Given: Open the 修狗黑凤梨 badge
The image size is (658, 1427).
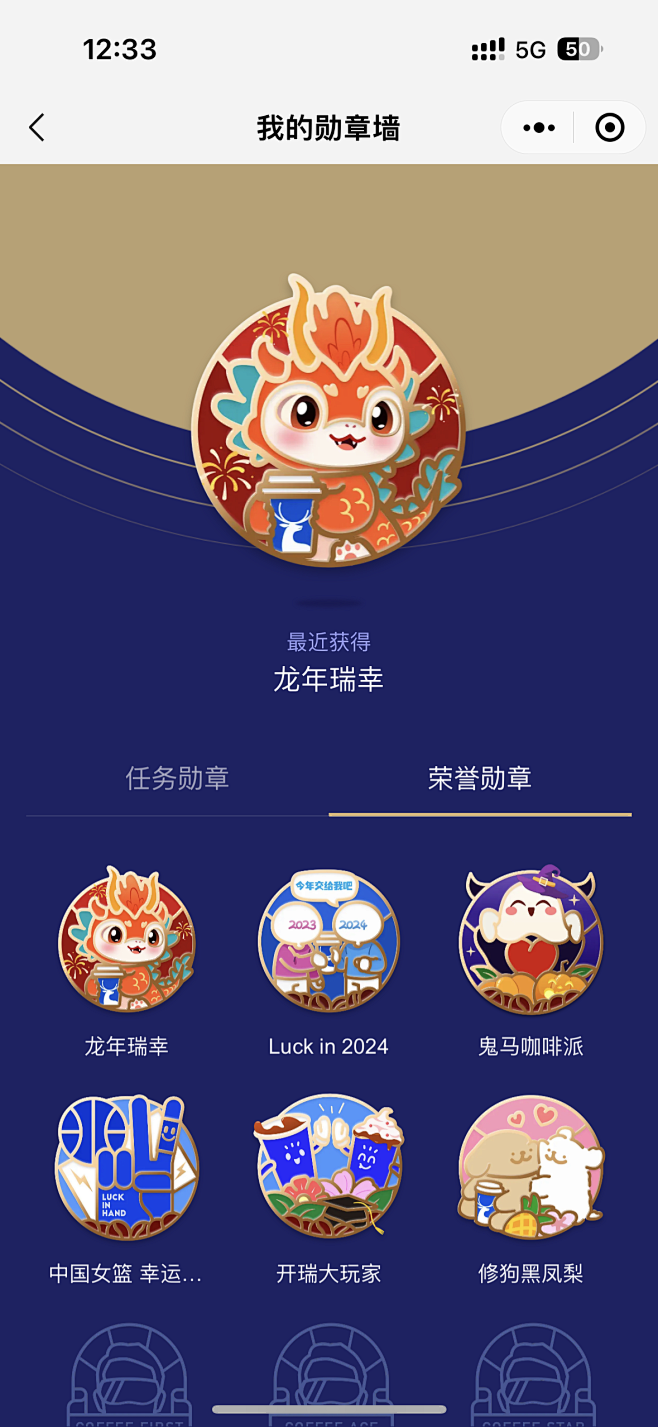Looking at the screenshot, I should tap(530, 1167).
